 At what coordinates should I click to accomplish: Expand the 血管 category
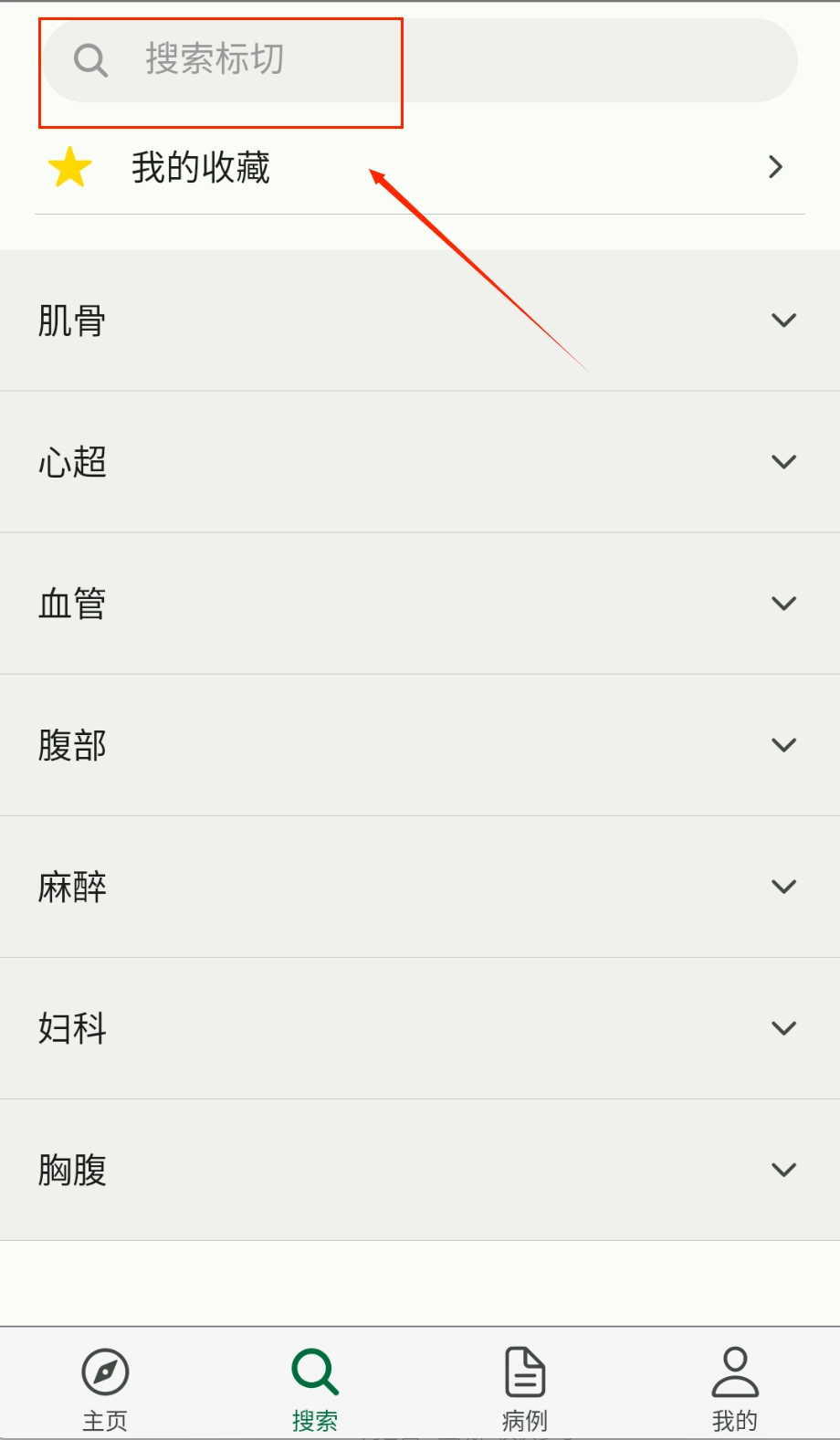pos(420,604)
